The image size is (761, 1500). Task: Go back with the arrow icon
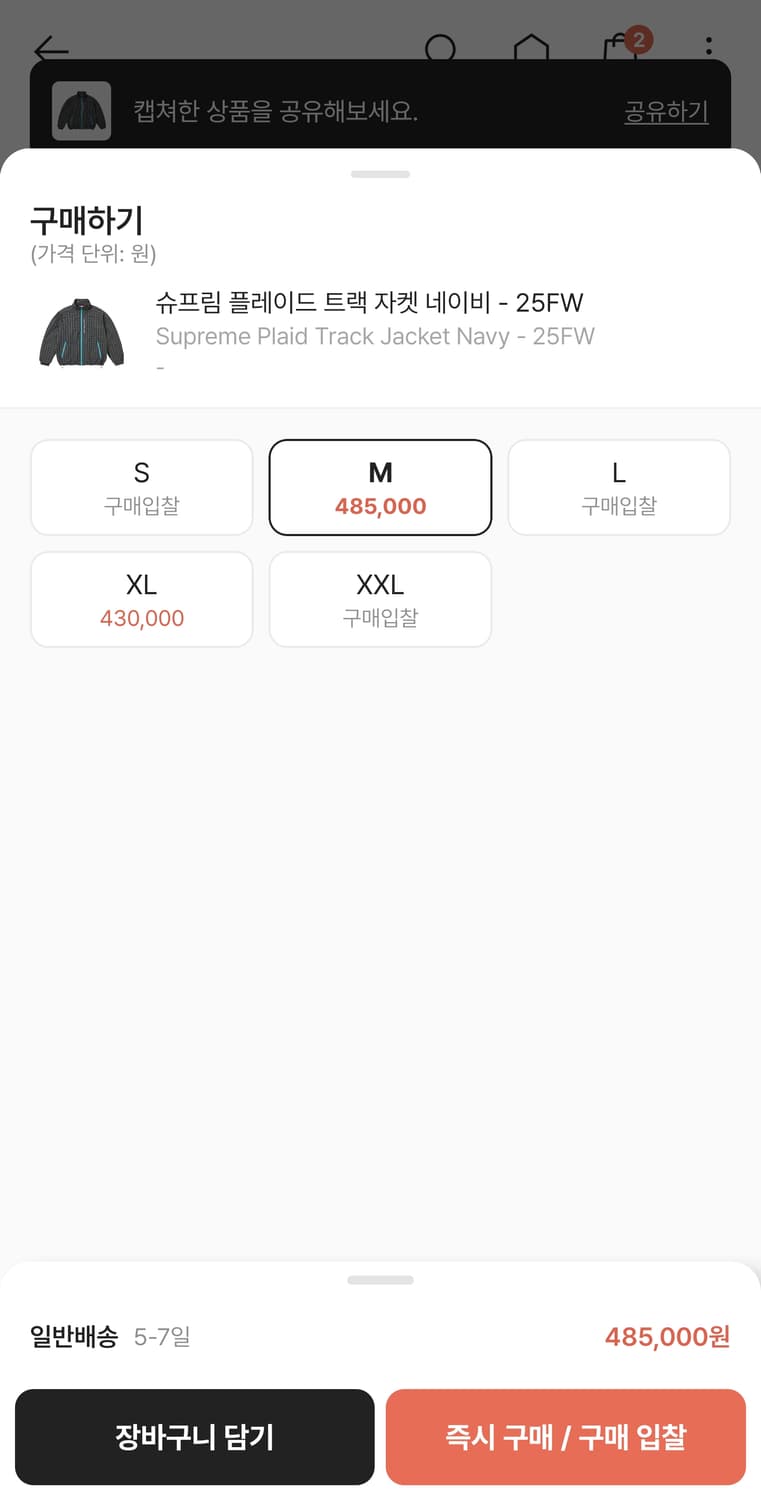point(51,48)
